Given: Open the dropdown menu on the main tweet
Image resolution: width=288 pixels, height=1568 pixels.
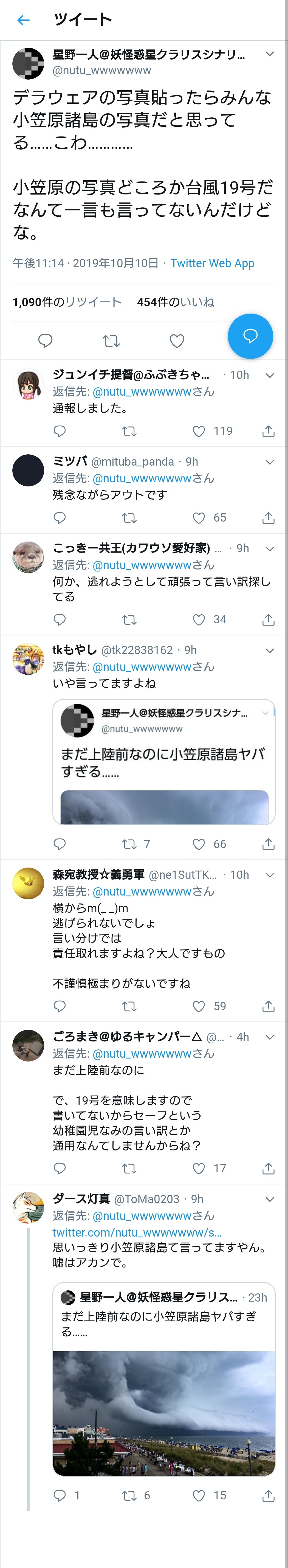Looking at the screenshot, I should [270, 54].
